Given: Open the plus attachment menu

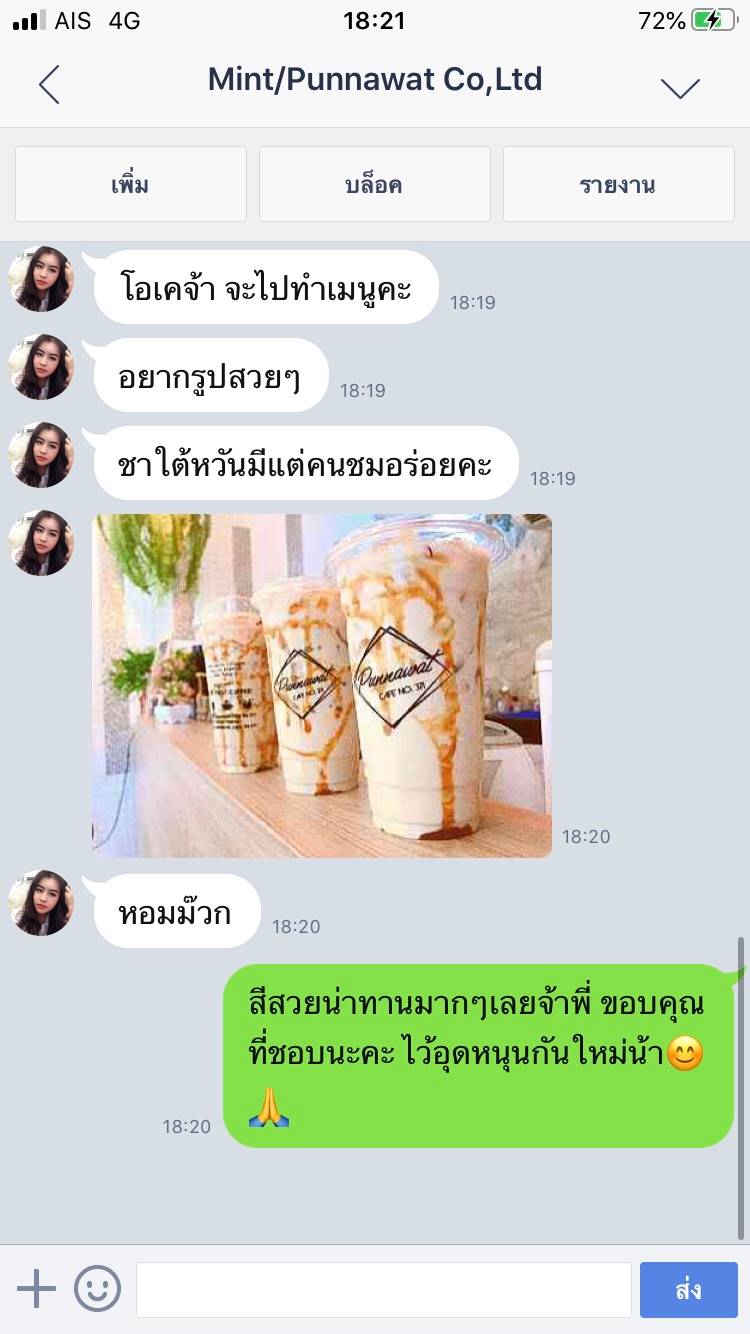Looking at the screenshot, I should pyautogui.click(x=36, y=1289).
